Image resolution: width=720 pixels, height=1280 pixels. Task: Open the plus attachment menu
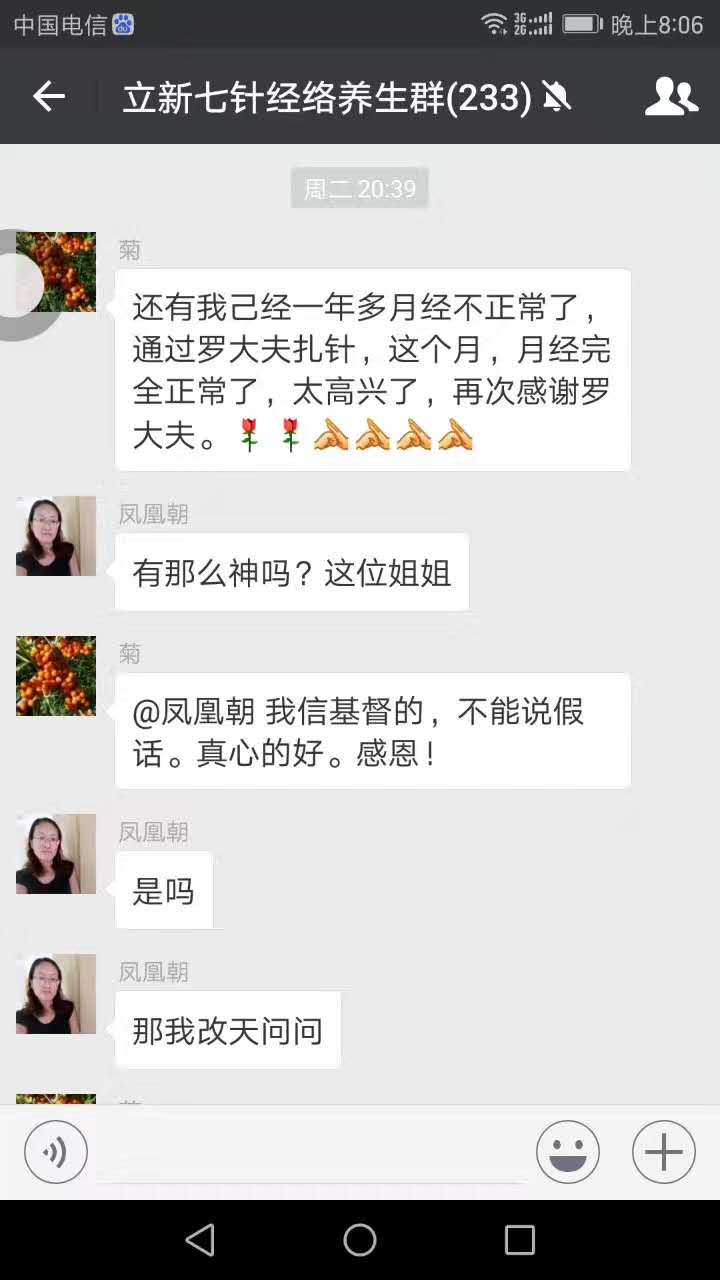click(x=662, y=1151)
